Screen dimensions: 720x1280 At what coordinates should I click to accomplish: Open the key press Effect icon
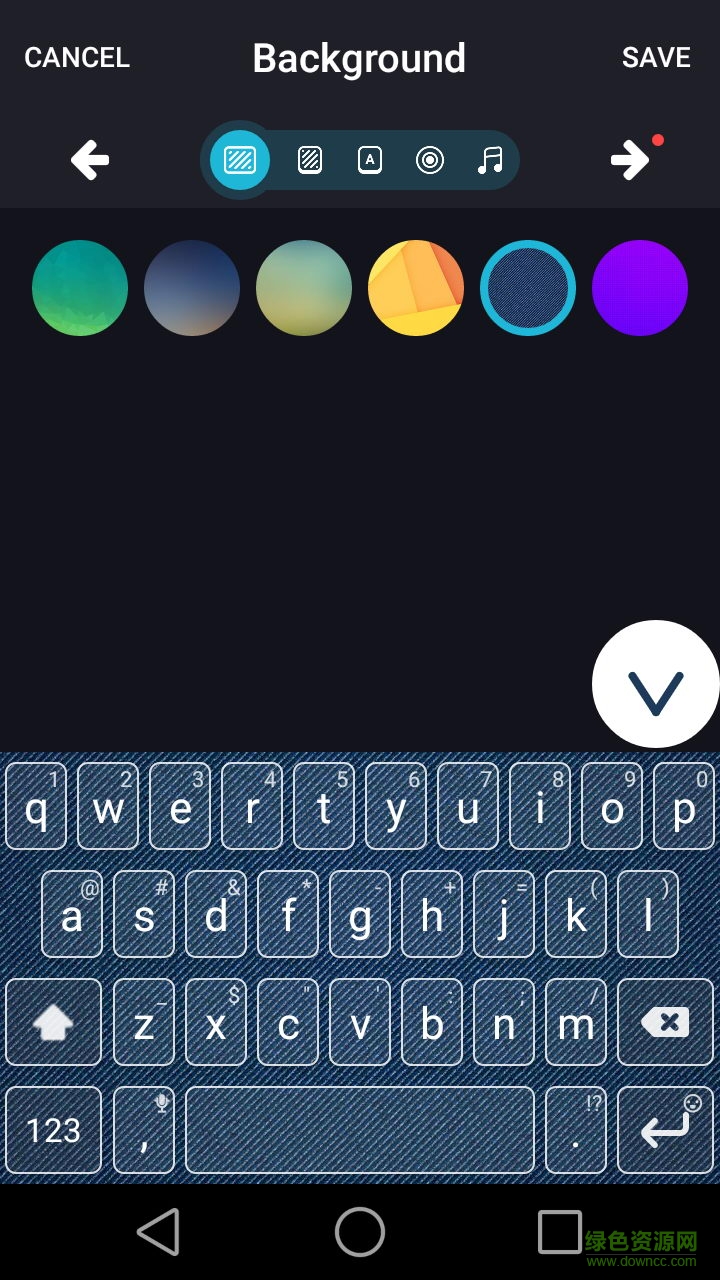[x=430, y=159]
